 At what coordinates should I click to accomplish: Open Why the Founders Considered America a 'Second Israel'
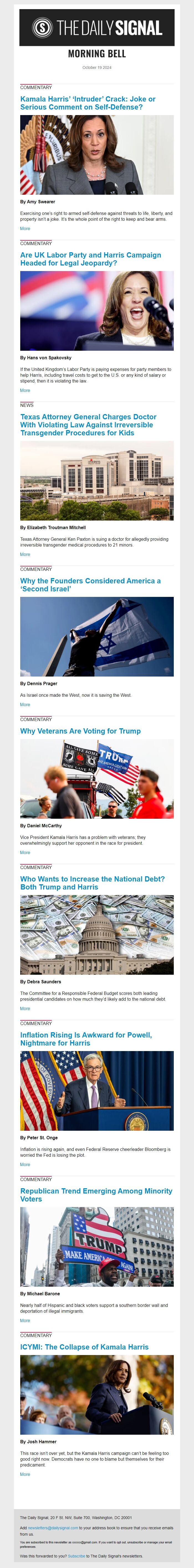[90, 584]
